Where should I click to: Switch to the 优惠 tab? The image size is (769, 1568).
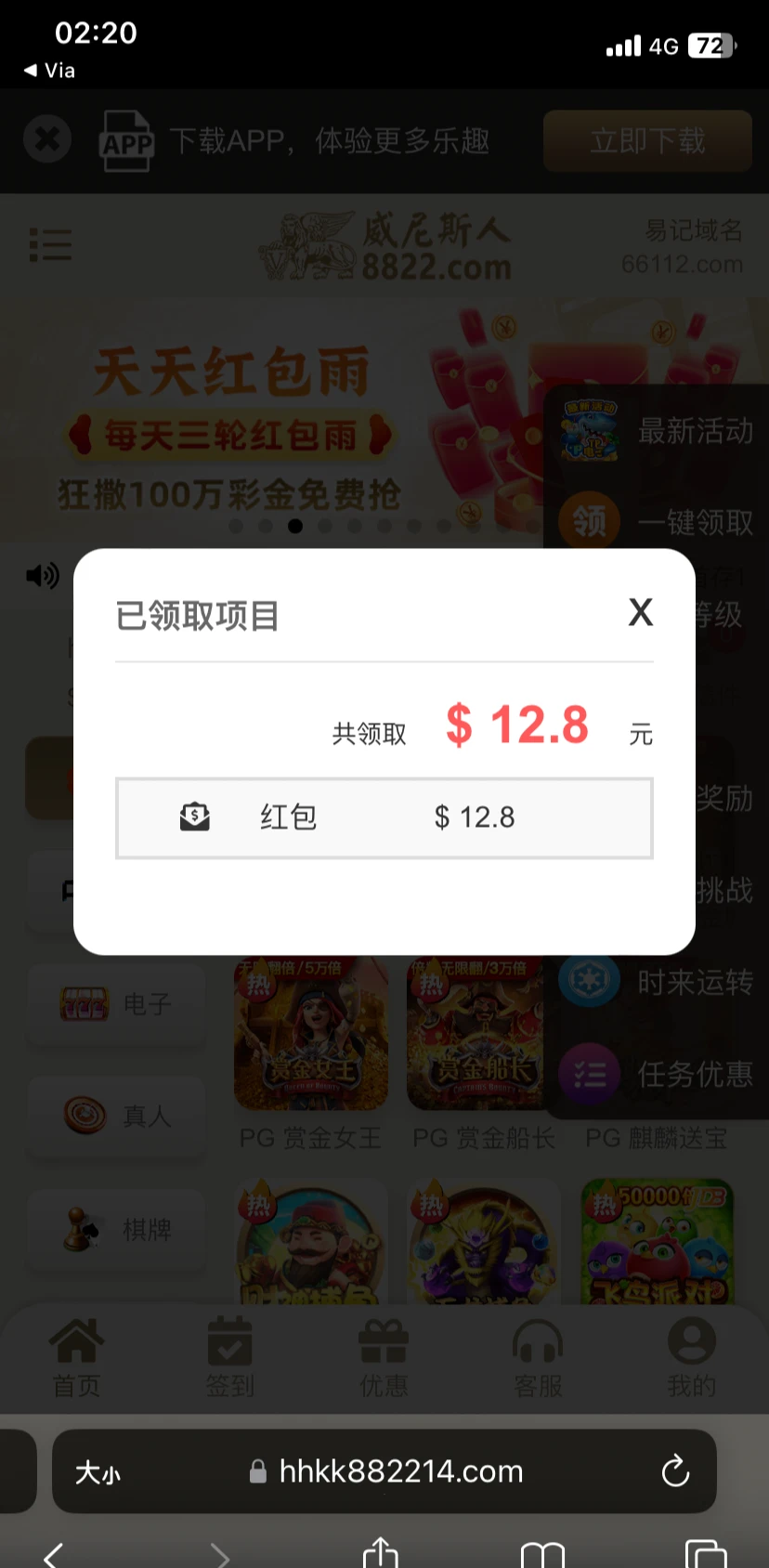tap(384, 1358)
